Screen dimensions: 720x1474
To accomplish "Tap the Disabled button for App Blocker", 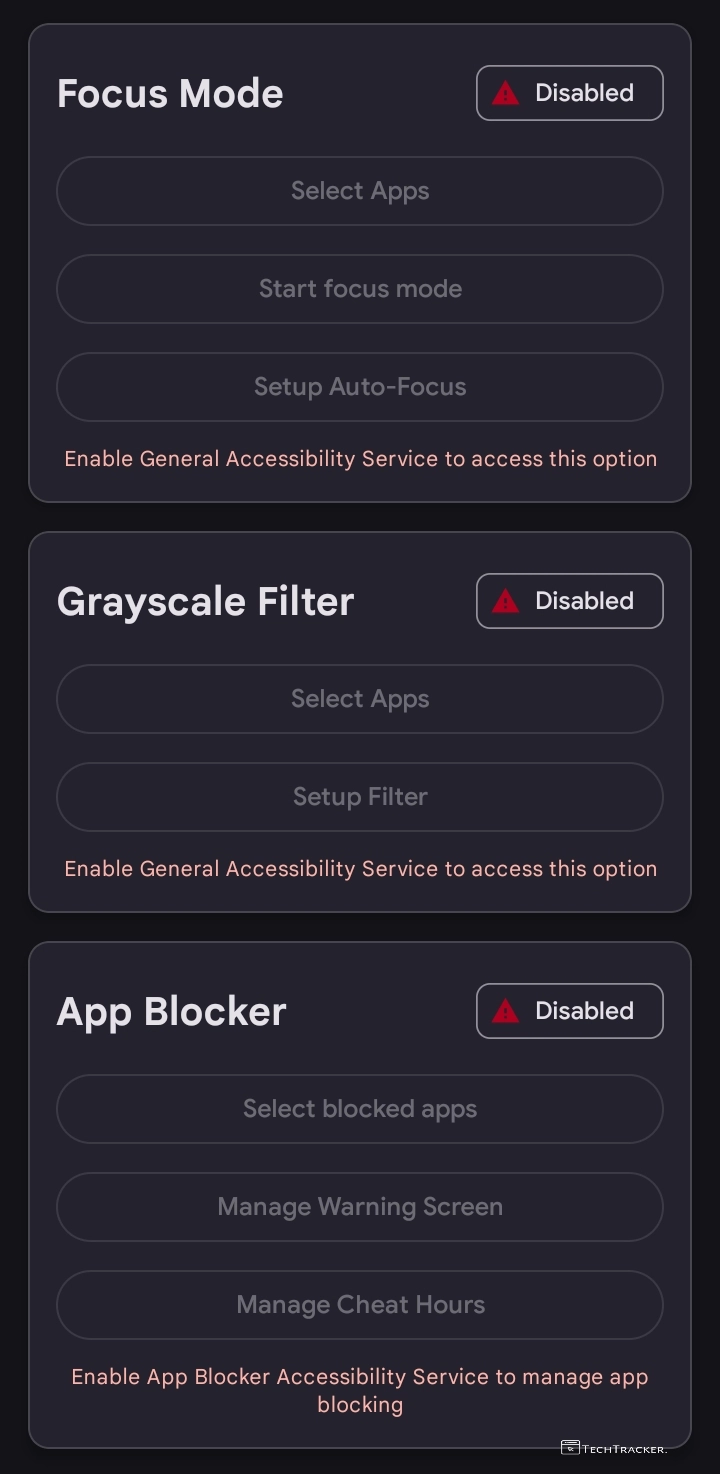I will click(569, 1011).
